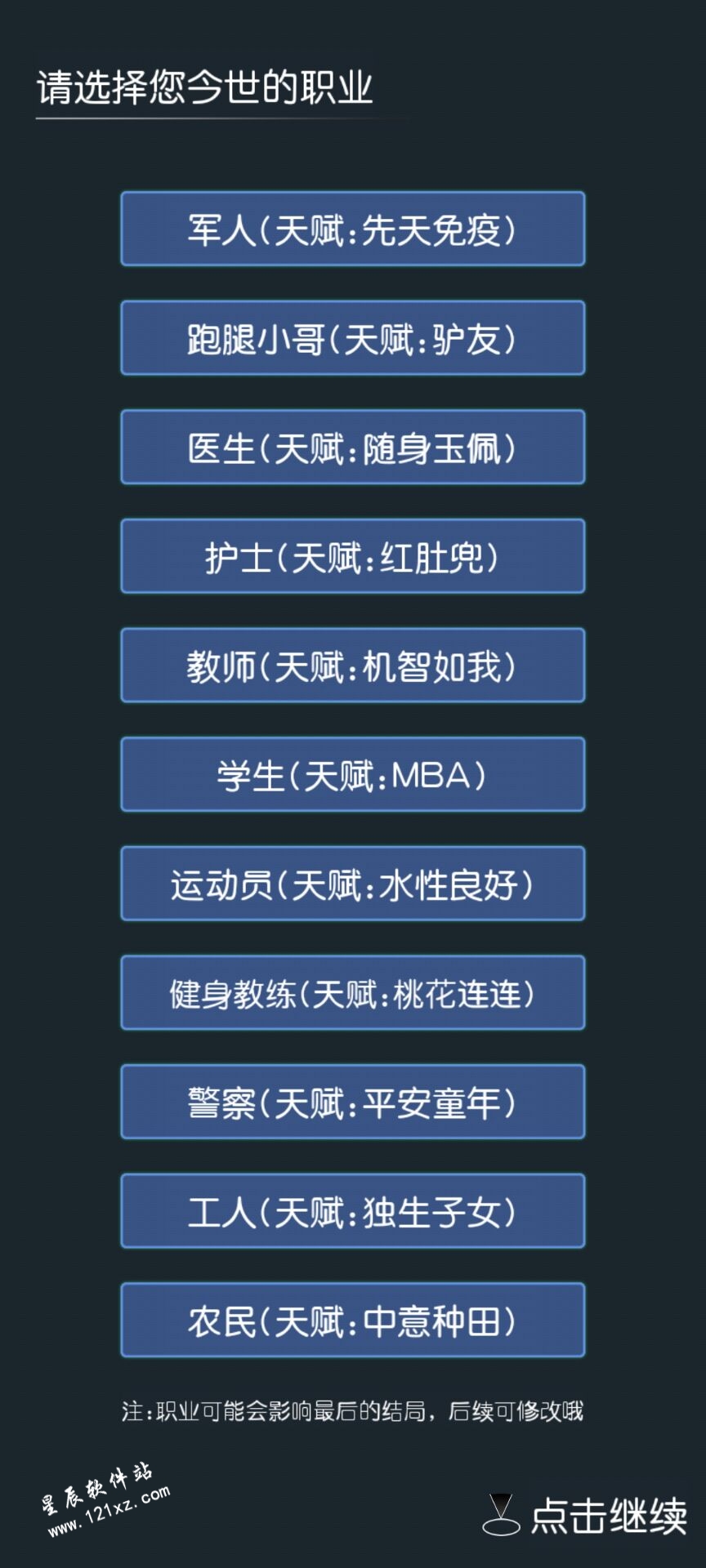Select 运动员 as your profession
Image resolution: width=706 pixels, height=1568 pixels.
353,884
